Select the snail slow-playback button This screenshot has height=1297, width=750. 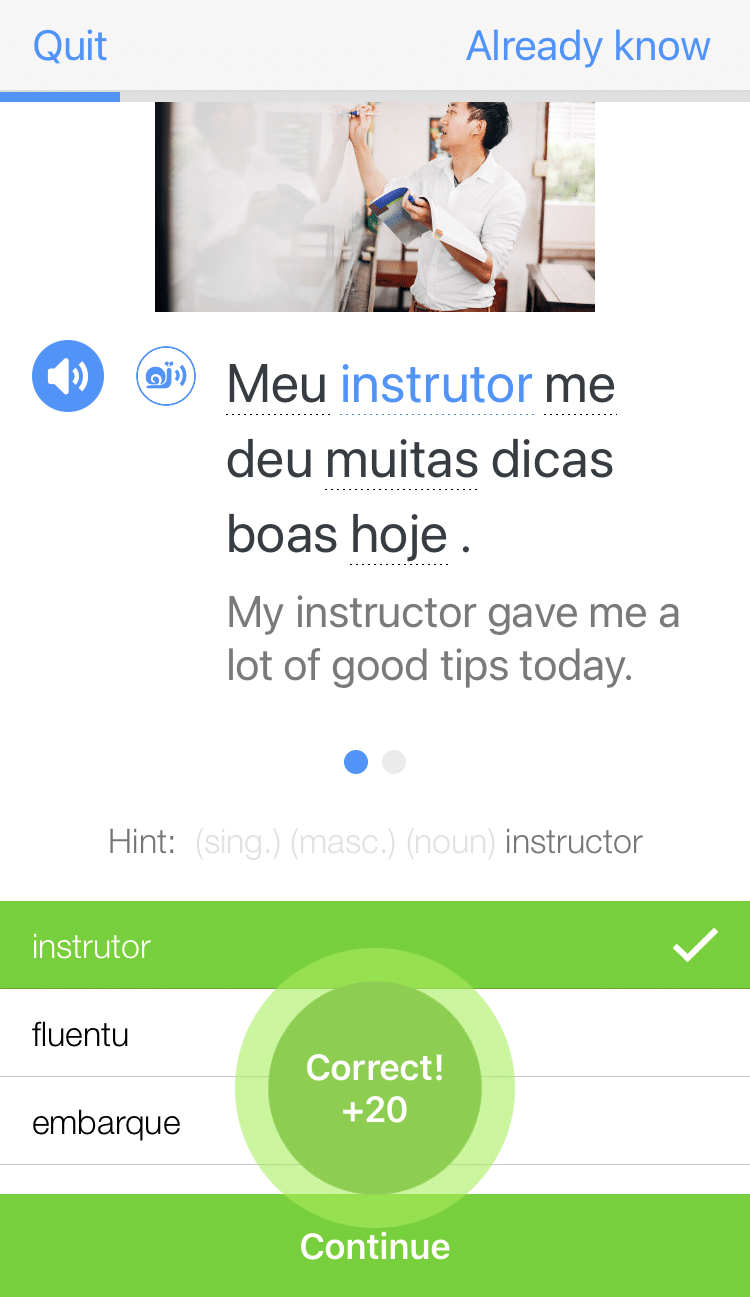click(166, 376)
